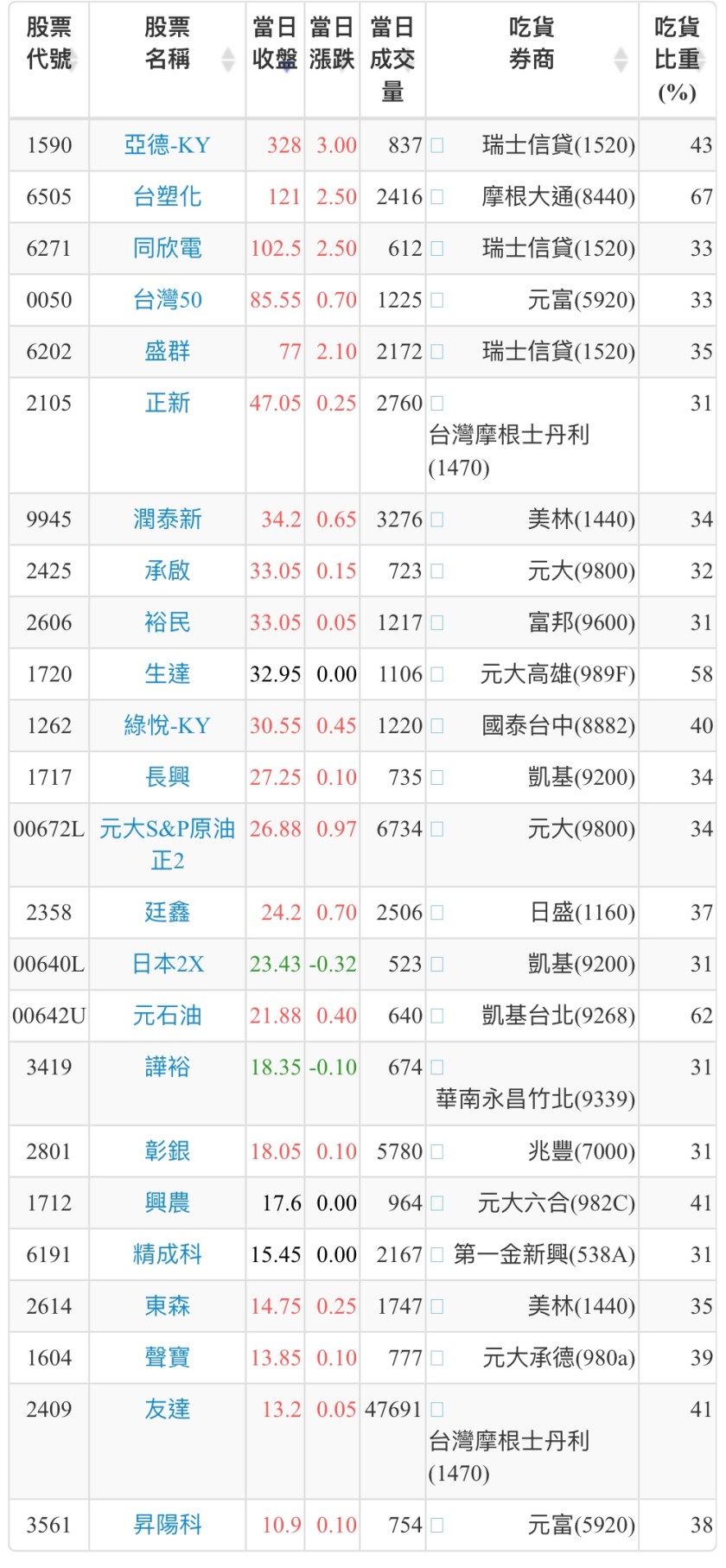Sort the table using the 股票代號 sort arrows
The width and height of the screenshot is (726, 1568).
(x=74, y=62)
